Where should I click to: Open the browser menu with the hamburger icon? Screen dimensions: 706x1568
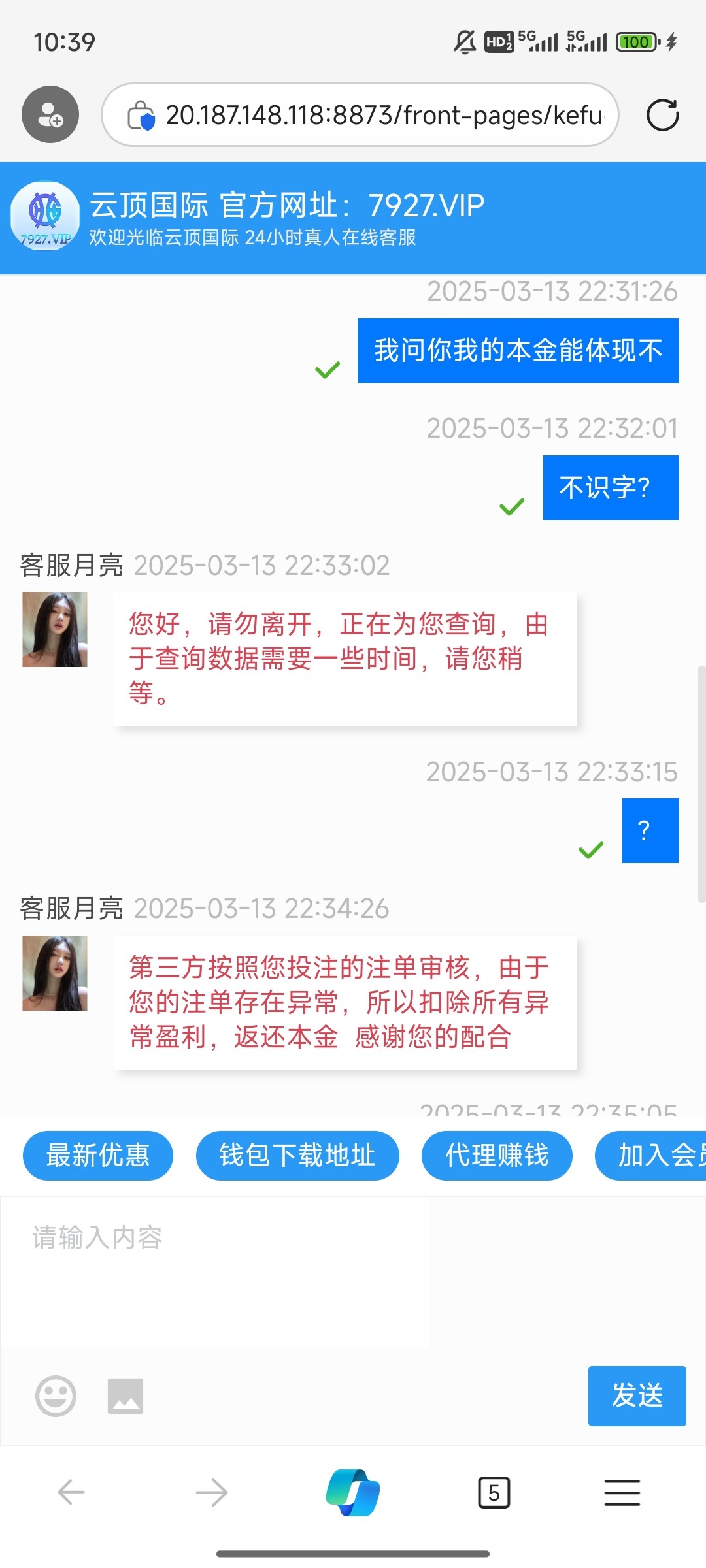[x=621, y=1493]
